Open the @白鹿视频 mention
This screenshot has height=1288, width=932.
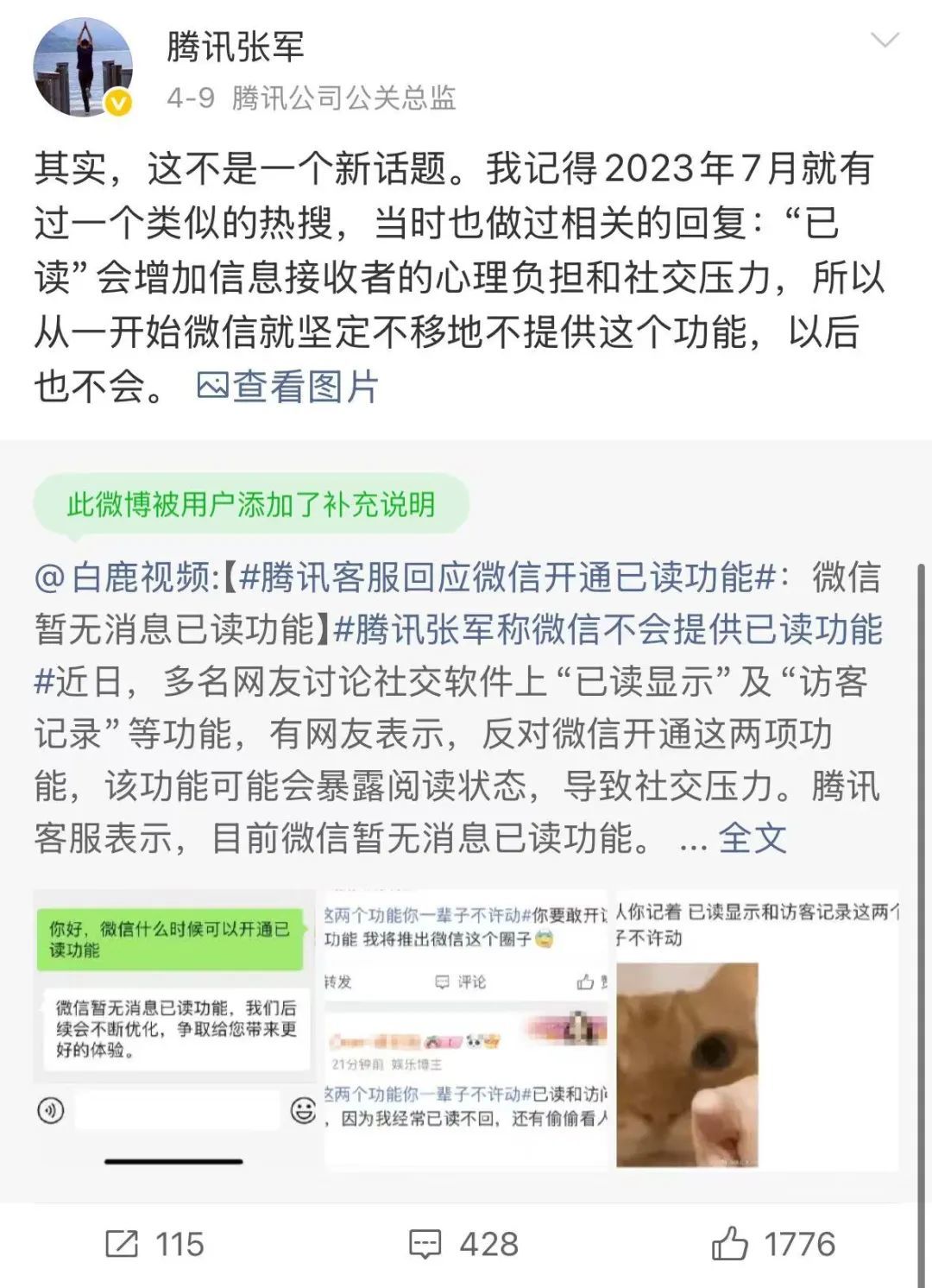(127, 578)
